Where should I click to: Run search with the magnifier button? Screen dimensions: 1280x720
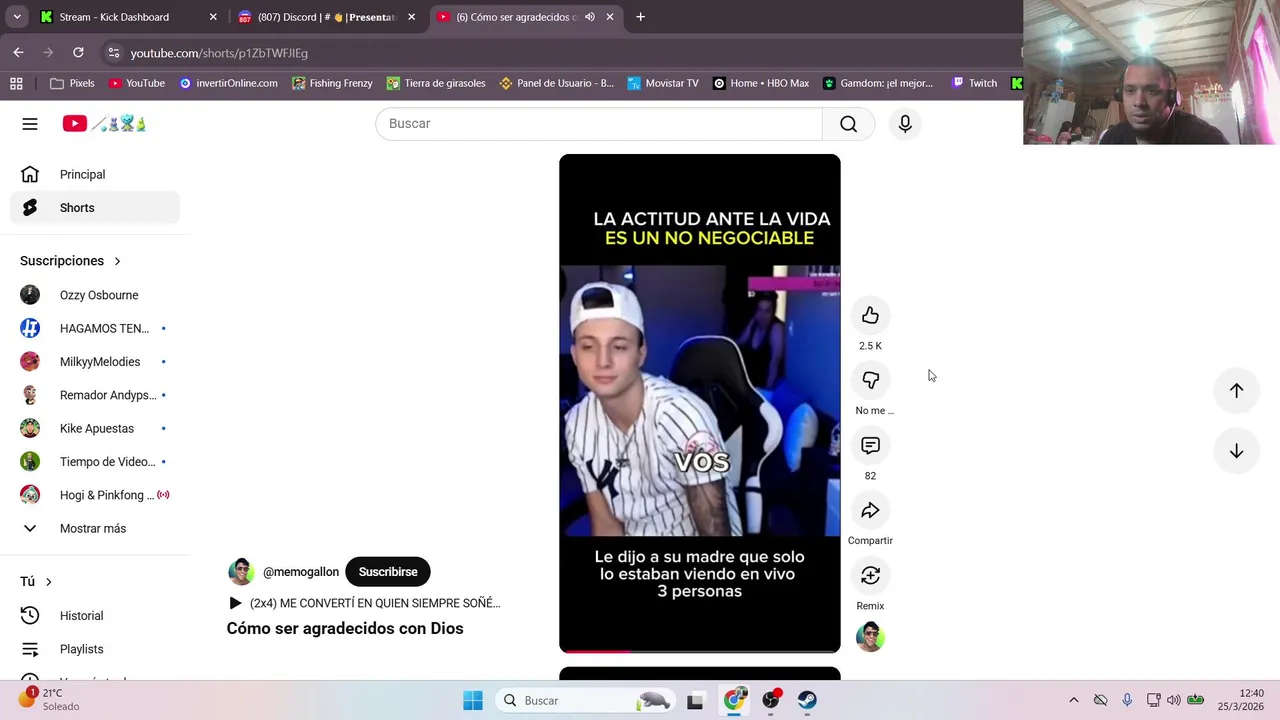[x=848, y=124]
